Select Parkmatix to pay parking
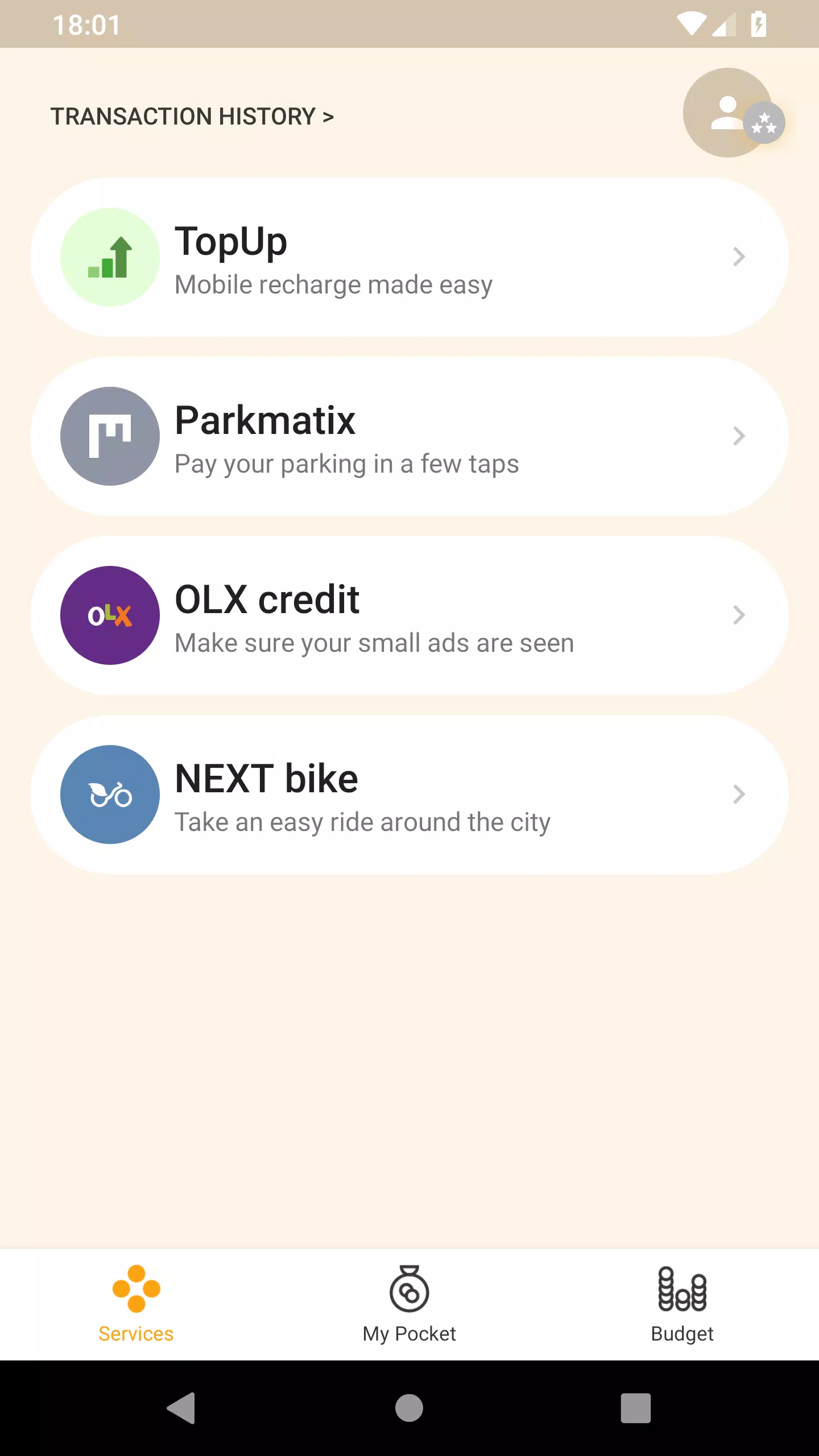 (409, 436)
